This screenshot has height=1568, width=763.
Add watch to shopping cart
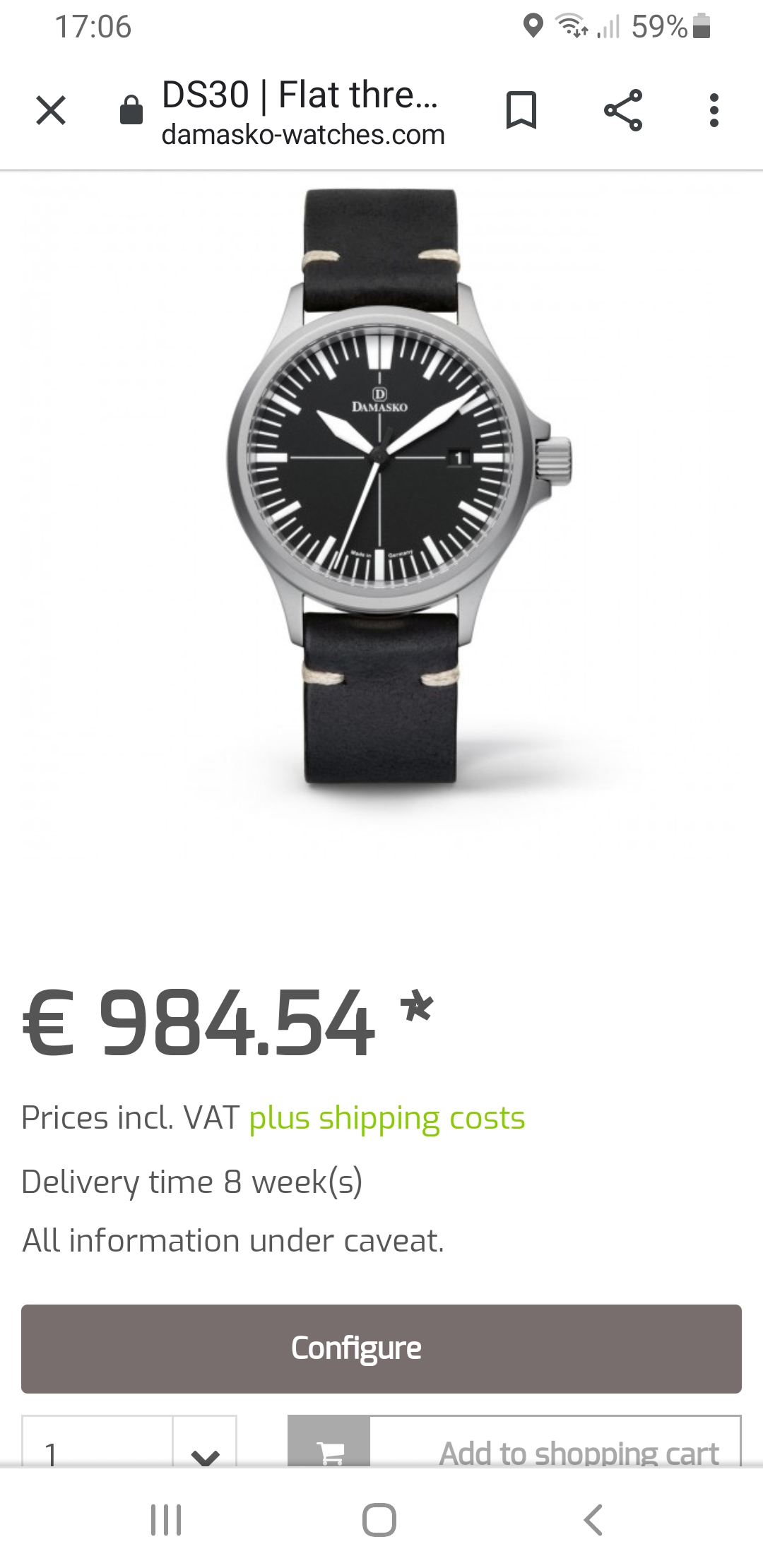pyautogui.click(x=514, y=1442)
